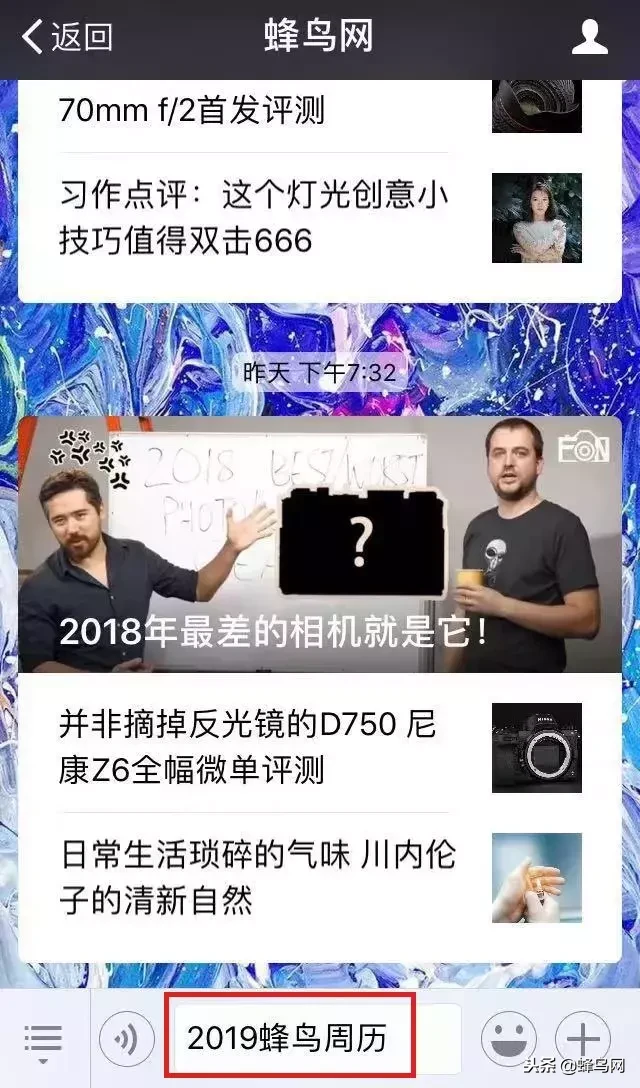This screenshot has width=640, height=1088.
Task: Switch to the account menu list icon
Action: point(43,1039)
